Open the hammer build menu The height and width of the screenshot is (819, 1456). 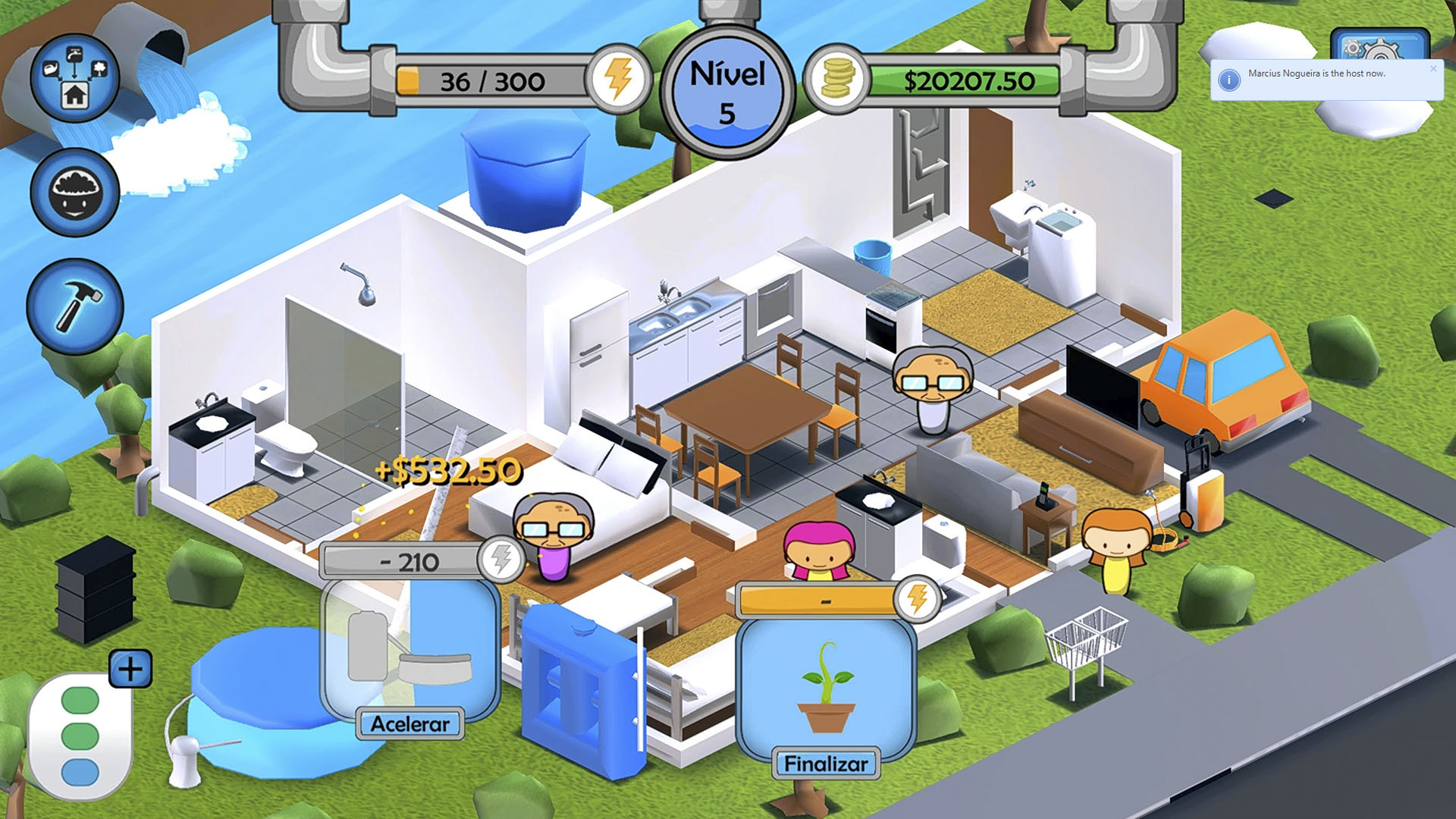(x=74, y=306)
